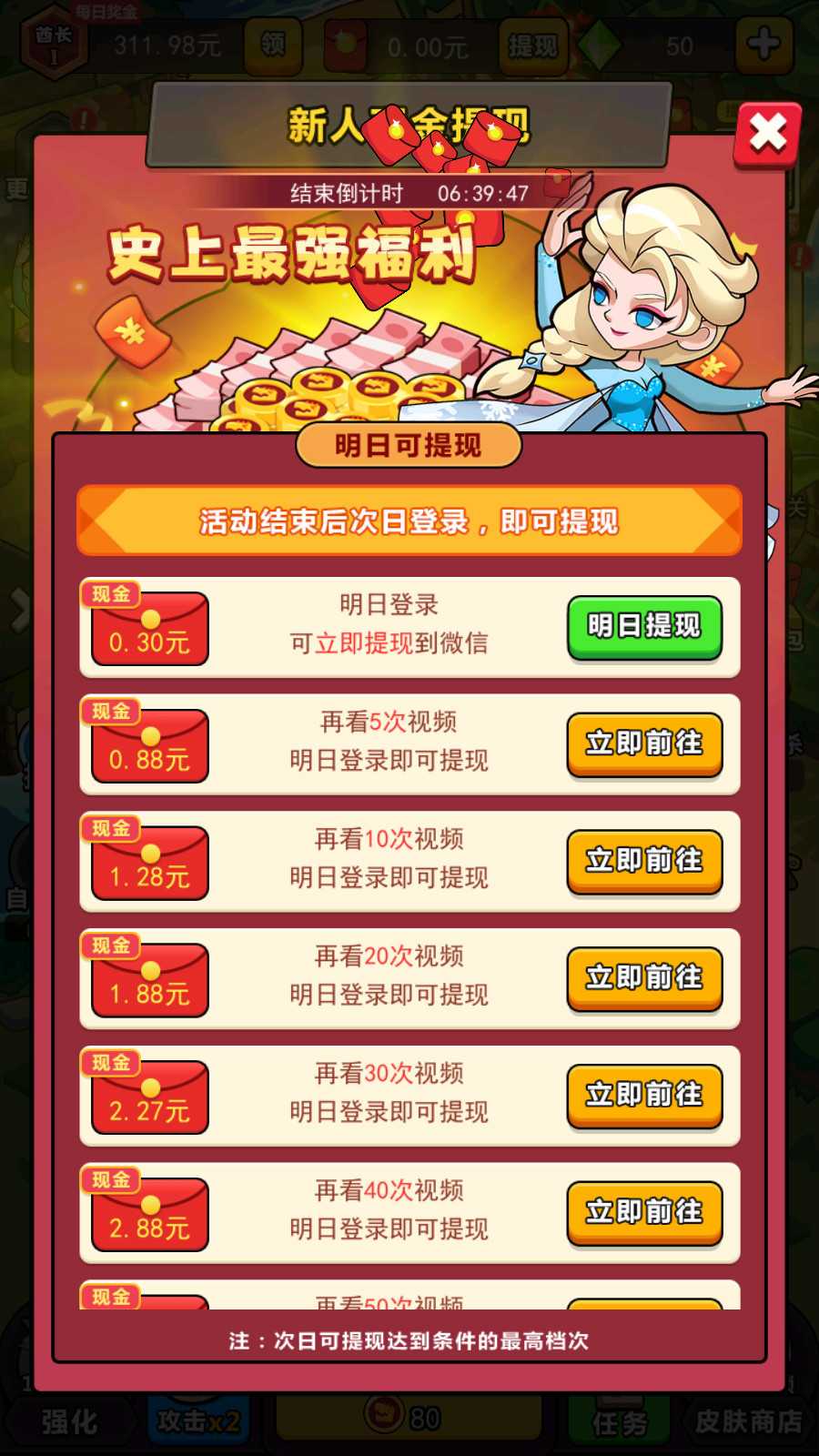Tap 立即前往 for the 2.88元 reward
This screenshot has height=1456, width=819.
click(644, 1212)
